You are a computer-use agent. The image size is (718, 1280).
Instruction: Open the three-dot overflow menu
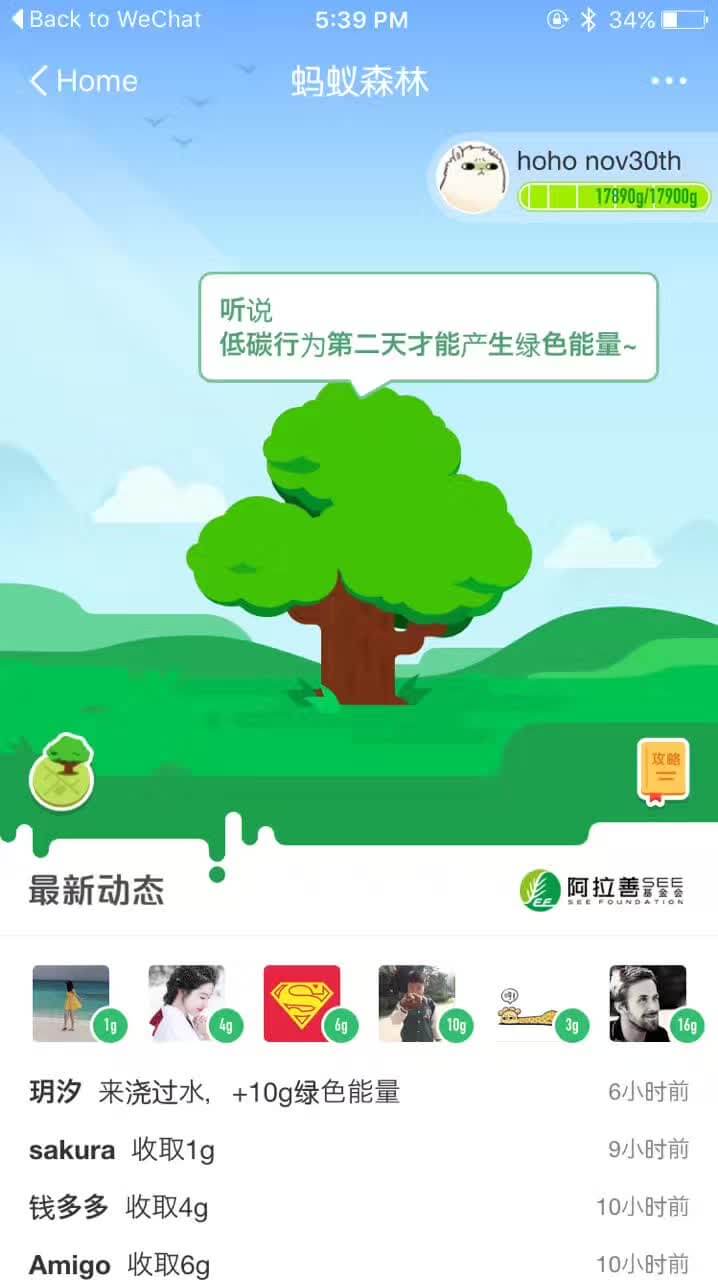pos(668,81)
